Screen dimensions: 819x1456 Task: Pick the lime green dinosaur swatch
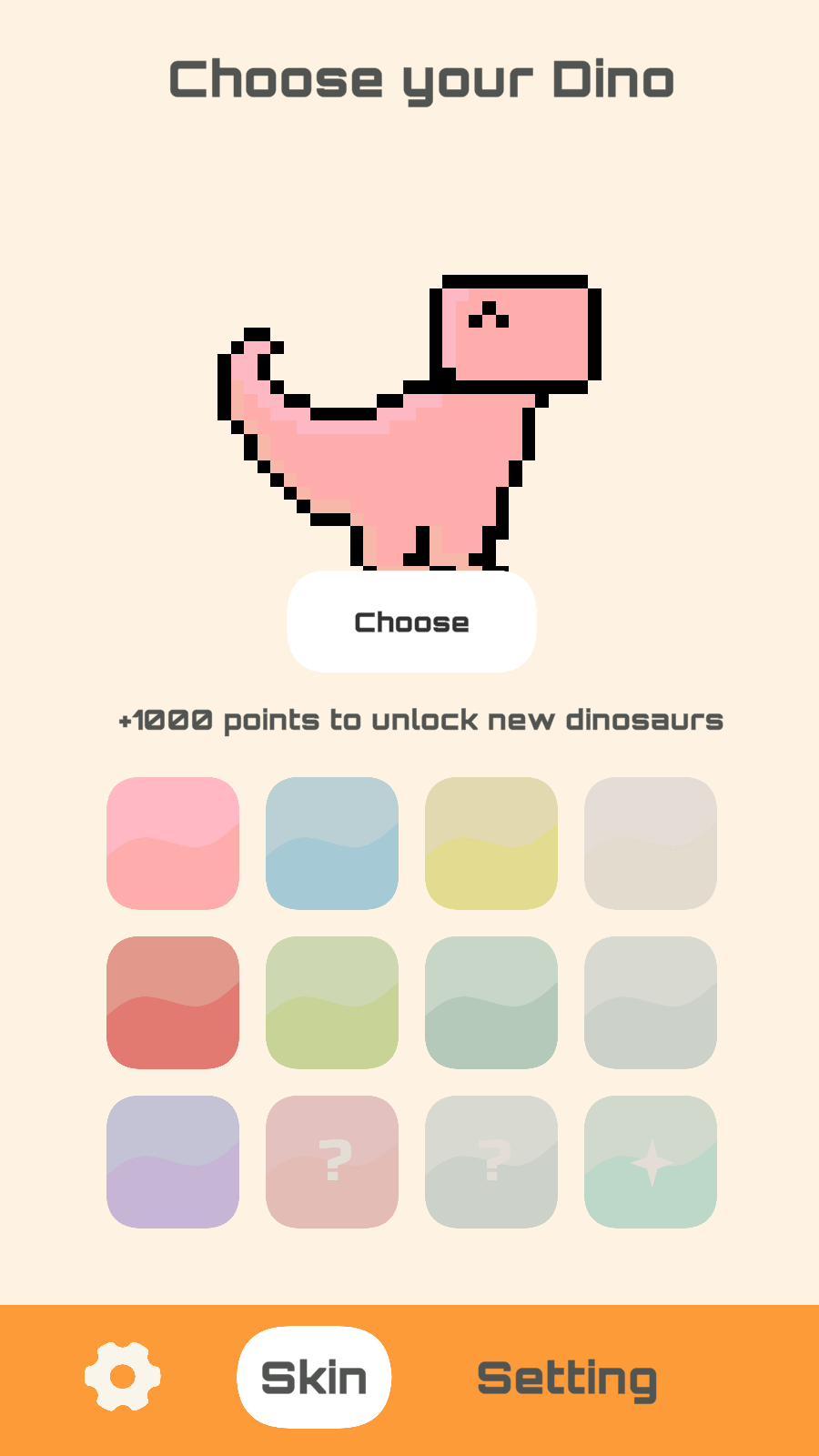pyautogui.click(x=332, y=1002)
